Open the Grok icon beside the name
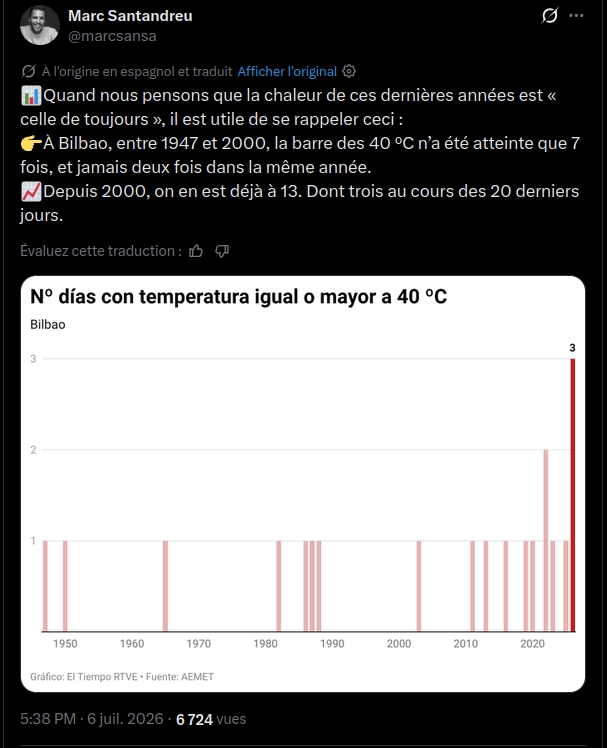 coord(549,16)
